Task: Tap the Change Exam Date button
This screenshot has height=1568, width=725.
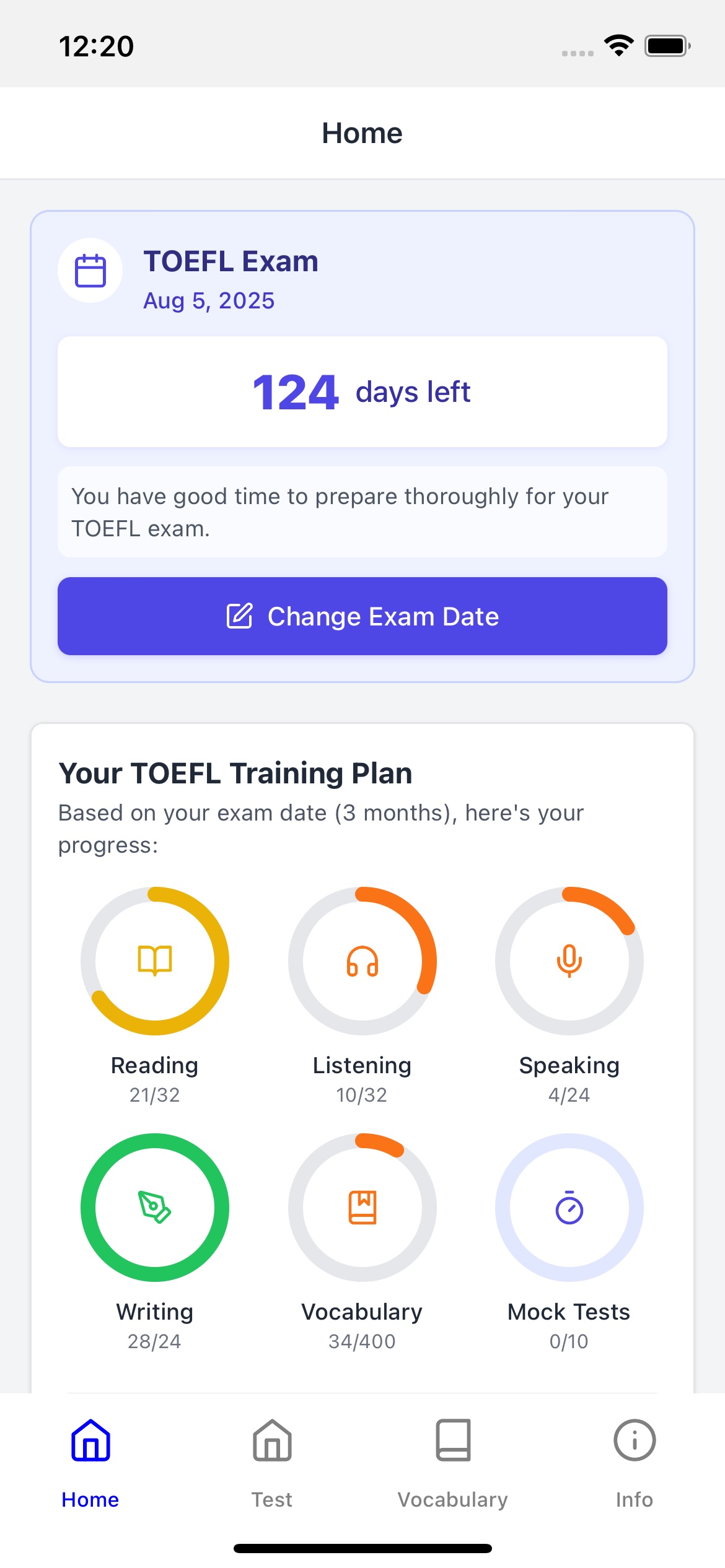Action: pyautogui.click(x=362, y=616)
